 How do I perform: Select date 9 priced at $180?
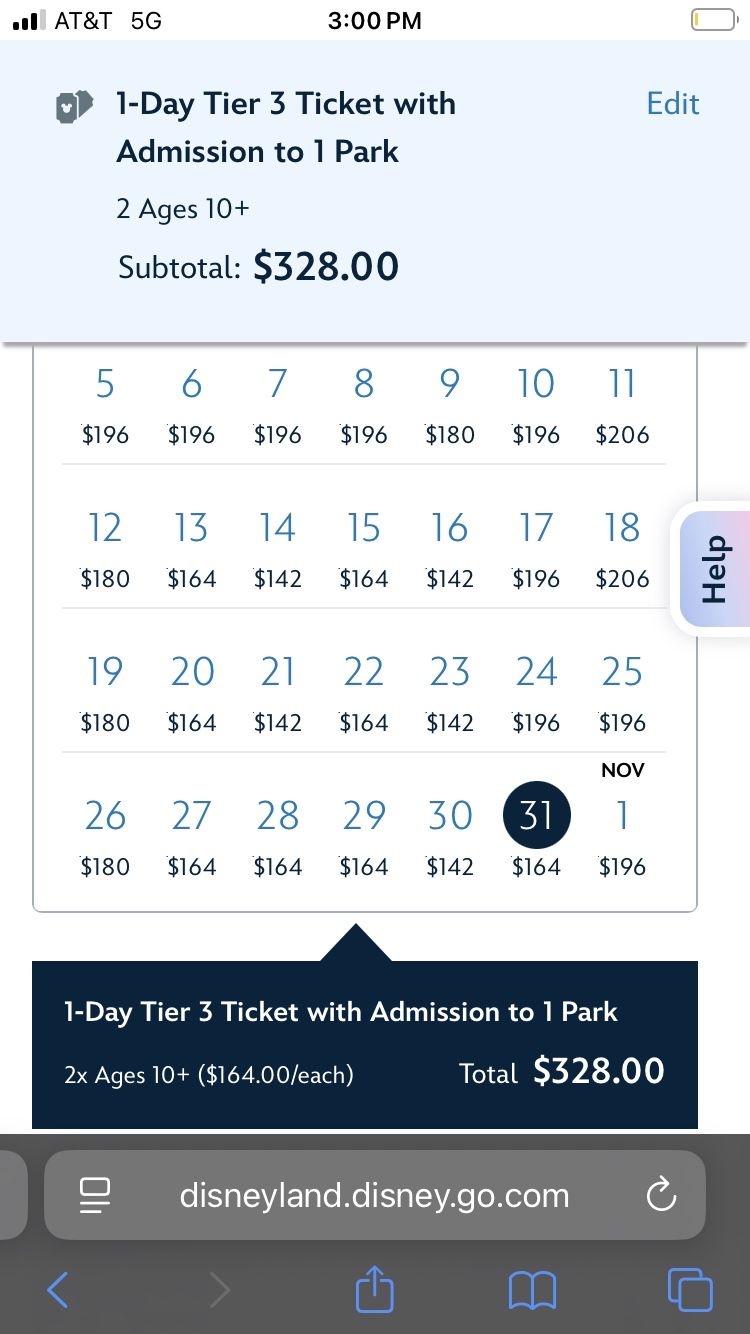point(450,406)
